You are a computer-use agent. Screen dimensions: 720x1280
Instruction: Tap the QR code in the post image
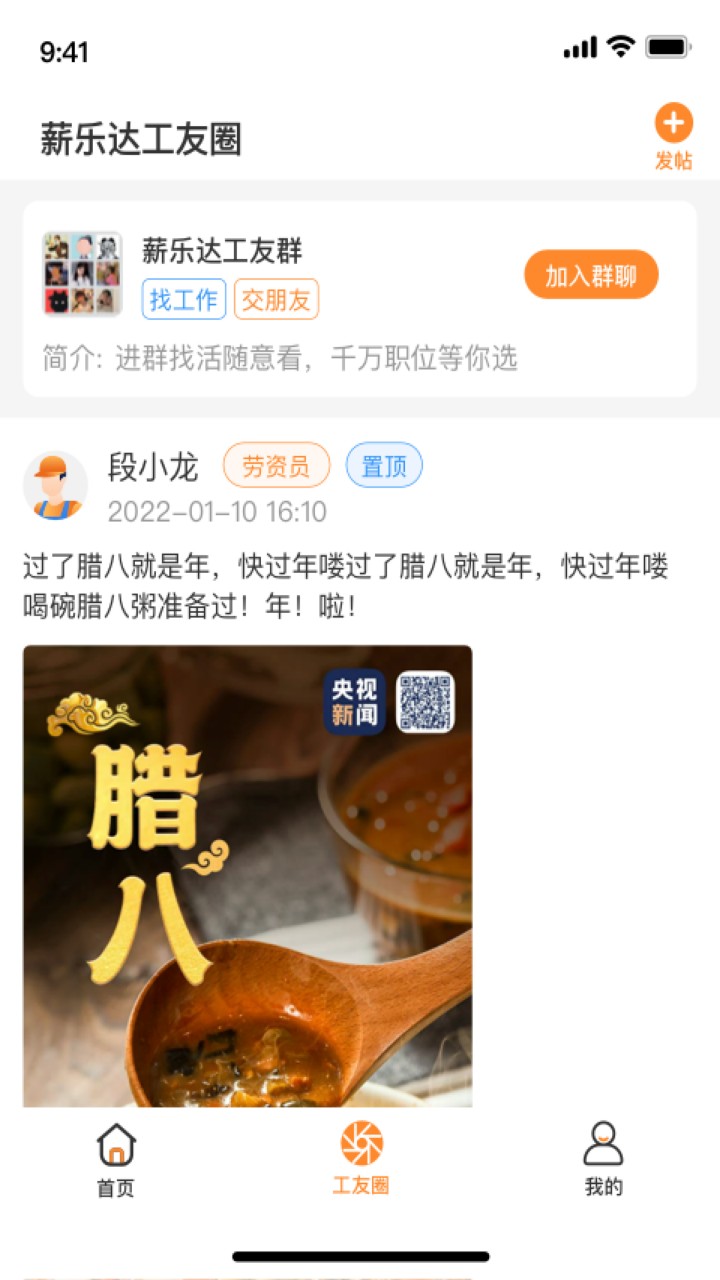point(428,697)
